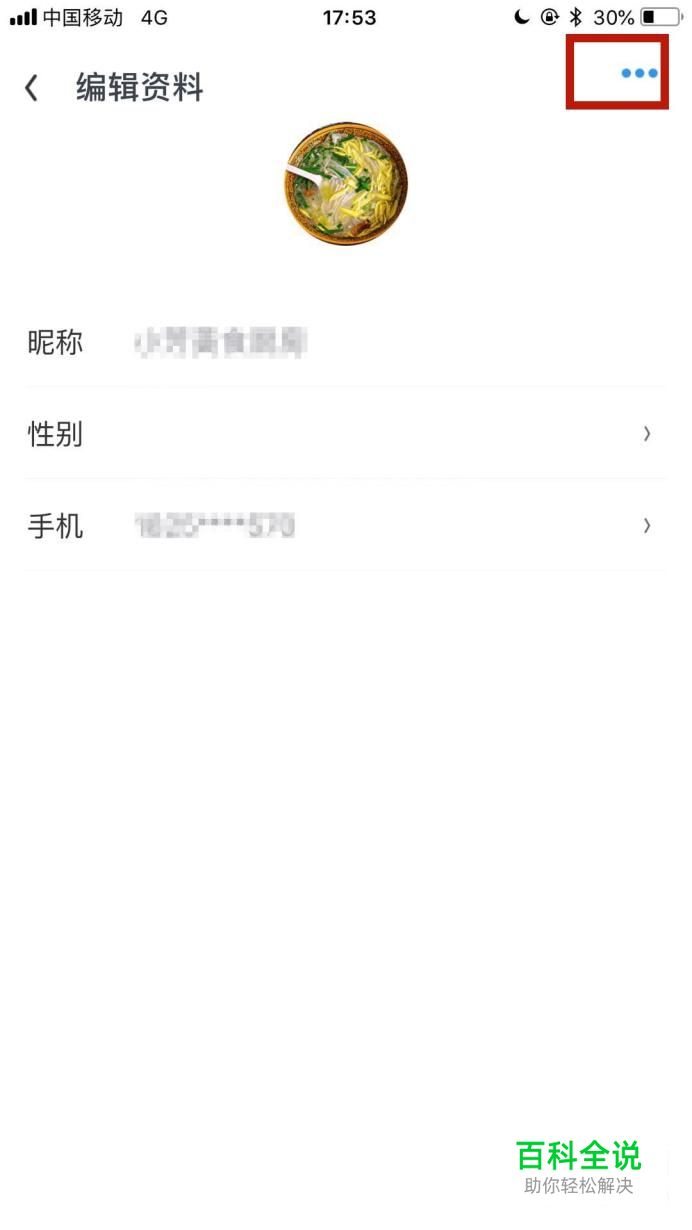Go back from 编辑资料 page
Screen dimensions: 692x1230
(x=32, y=88)
